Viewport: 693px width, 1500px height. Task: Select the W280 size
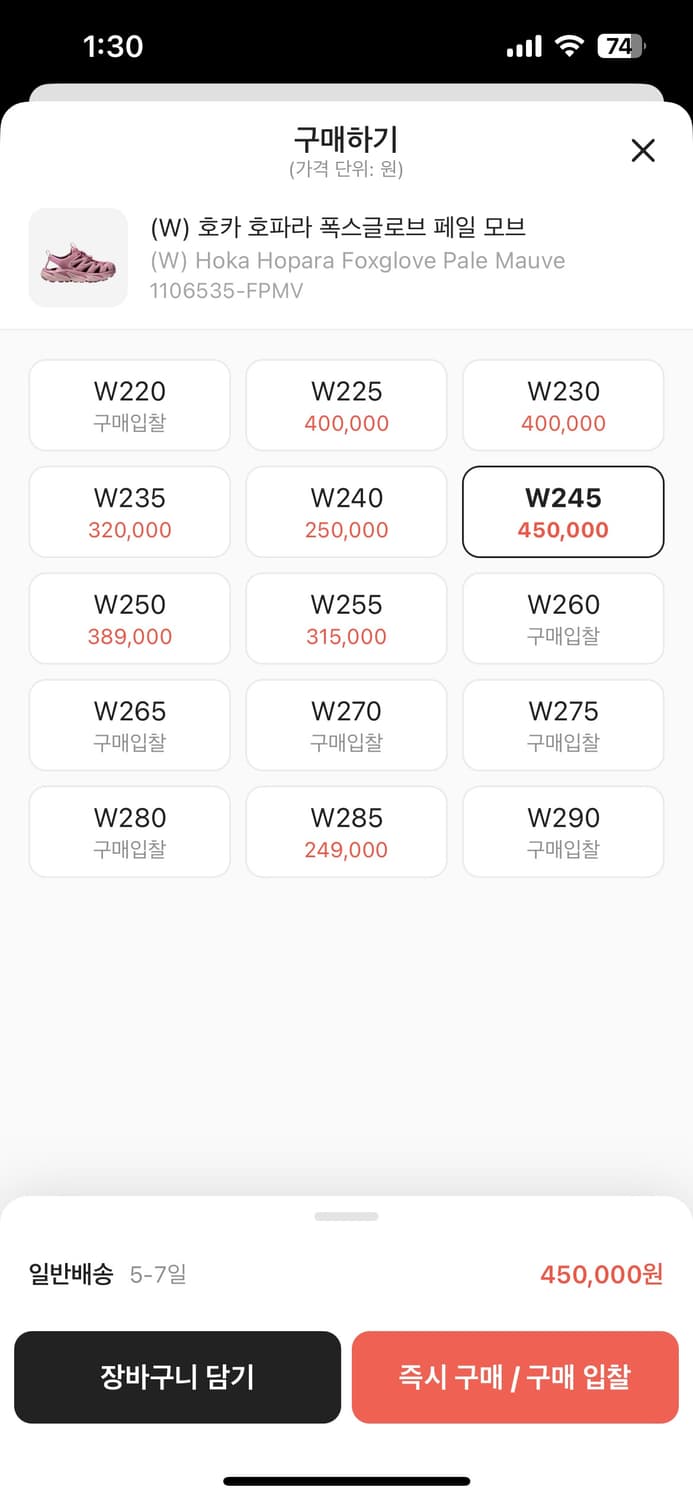point(130,832)
